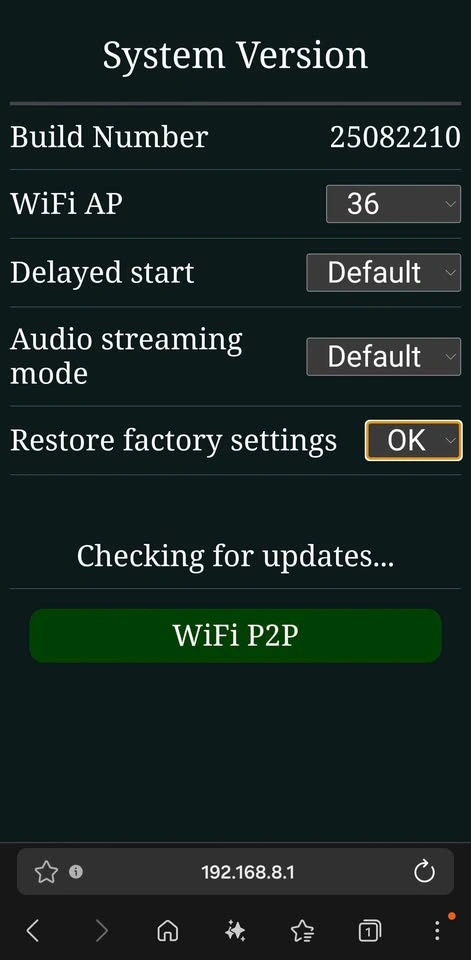This screenshot has width=471, height=960.
Task: Open the browser home page
Action: pyautogui.click(x=168, y=931)
